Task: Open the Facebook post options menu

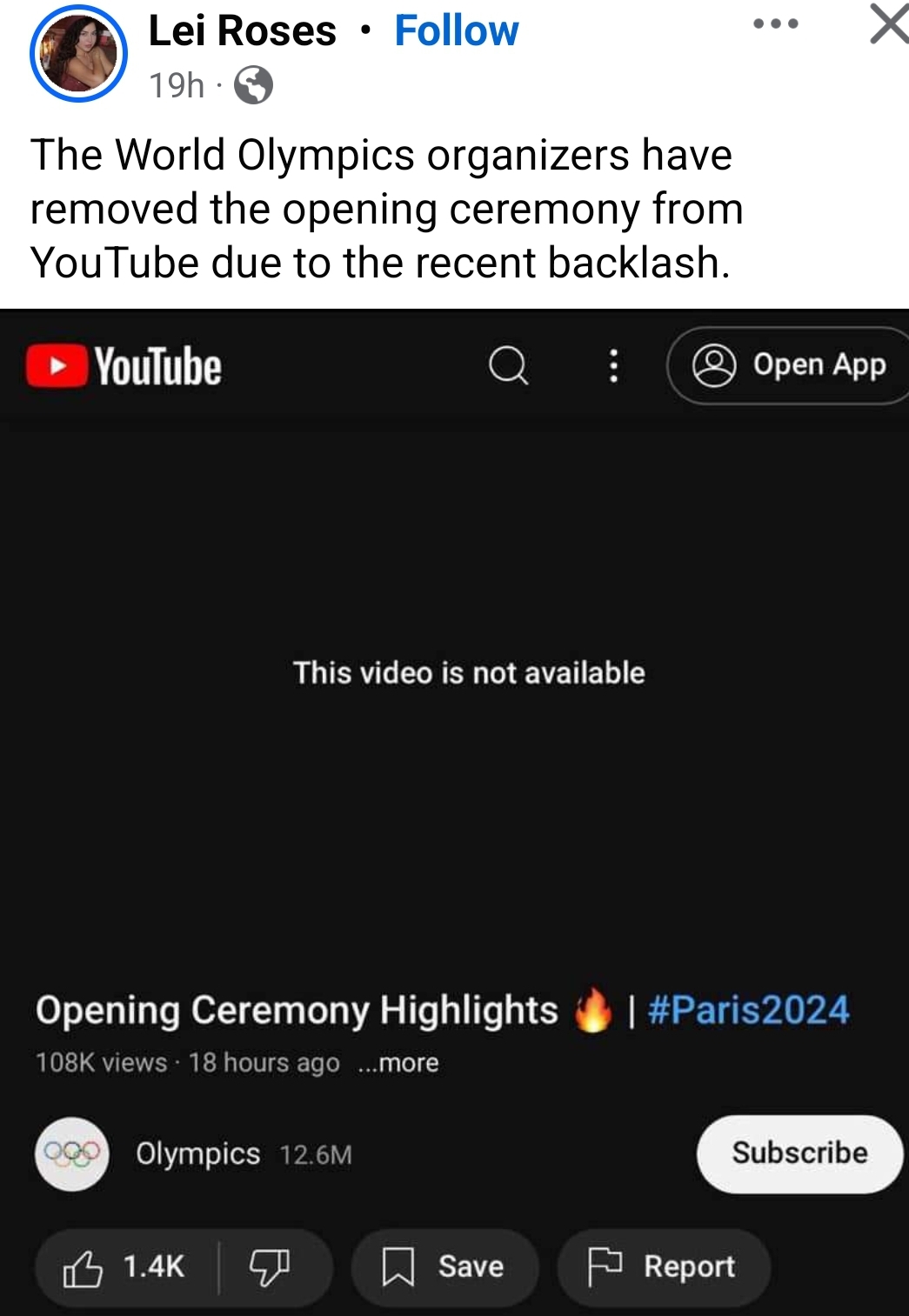Action: pyautogui.click(x=775, y=24)
